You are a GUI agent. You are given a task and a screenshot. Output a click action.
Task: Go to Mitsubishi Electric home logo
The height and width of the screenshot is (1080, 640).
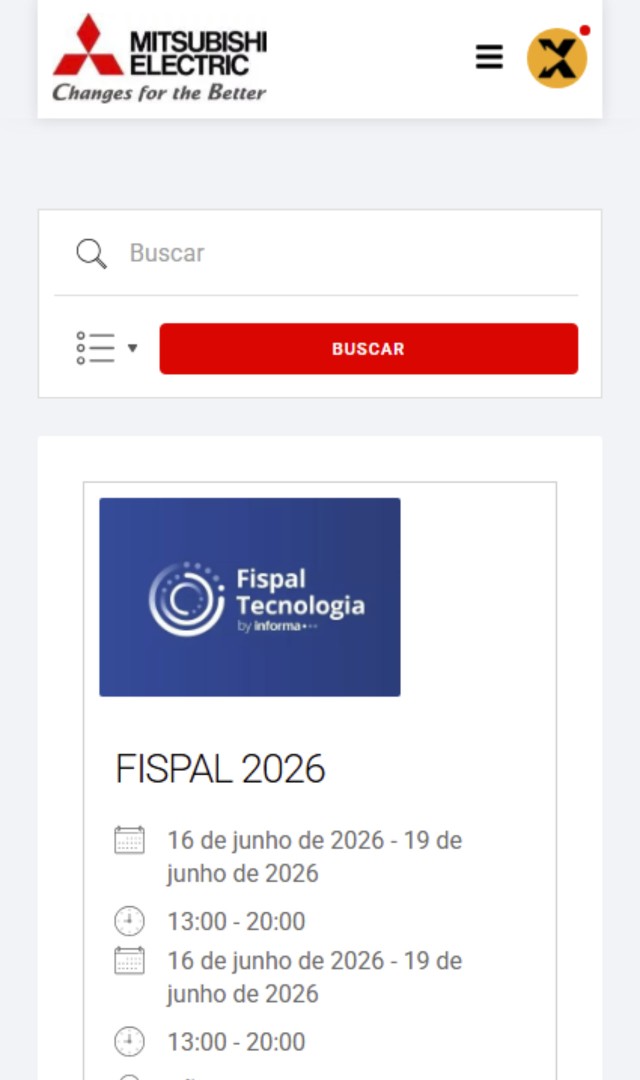point(160,58)
